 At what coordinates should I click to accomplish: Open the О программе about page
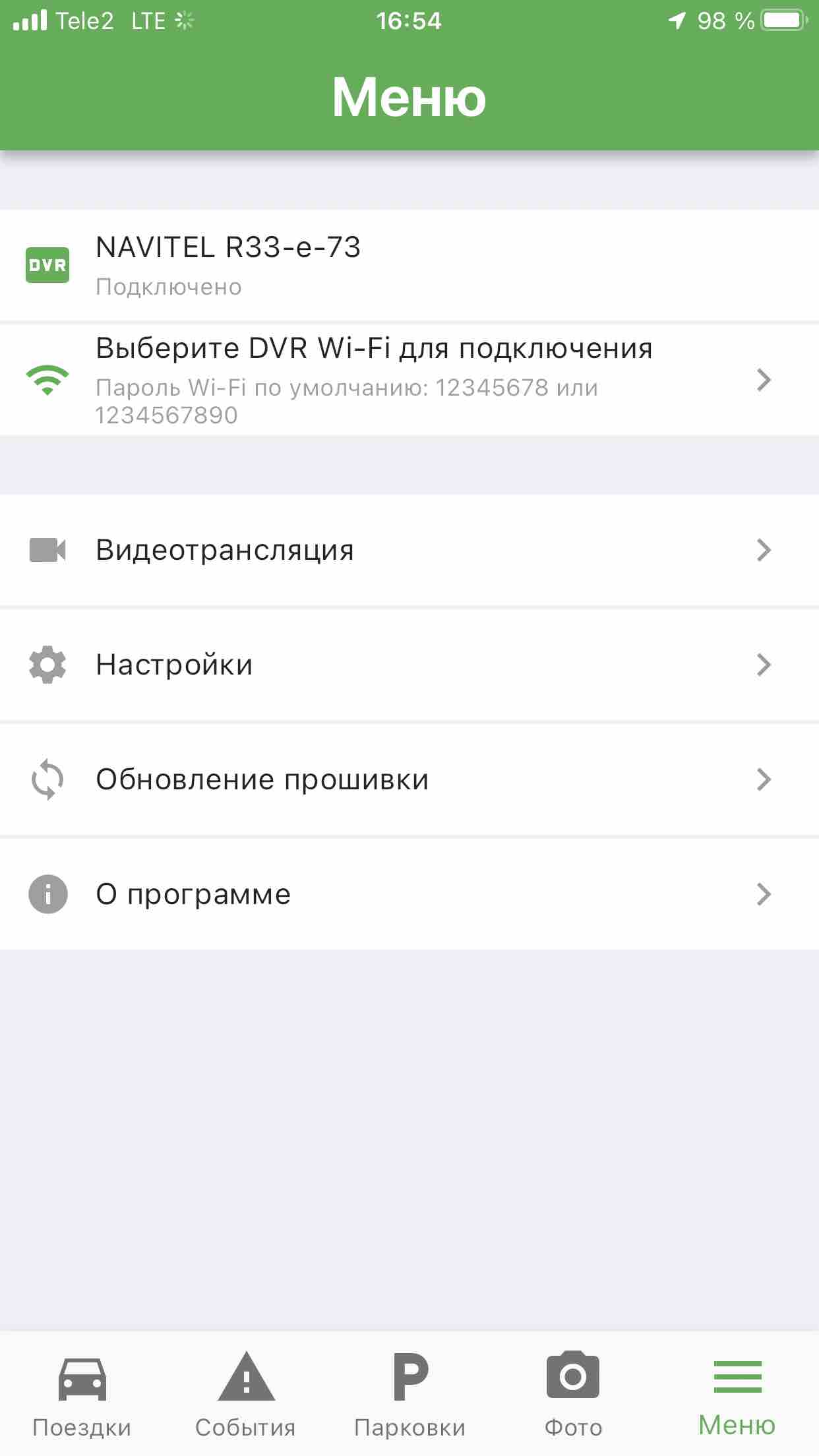409,894
